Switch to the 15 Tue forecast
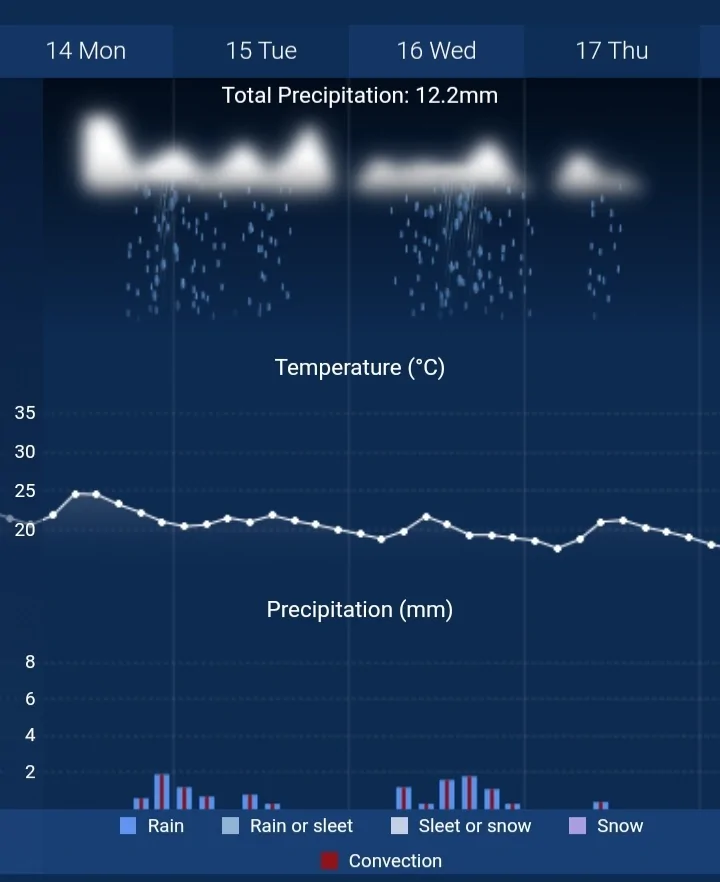The image size is (720, 882). coord(261,51)
